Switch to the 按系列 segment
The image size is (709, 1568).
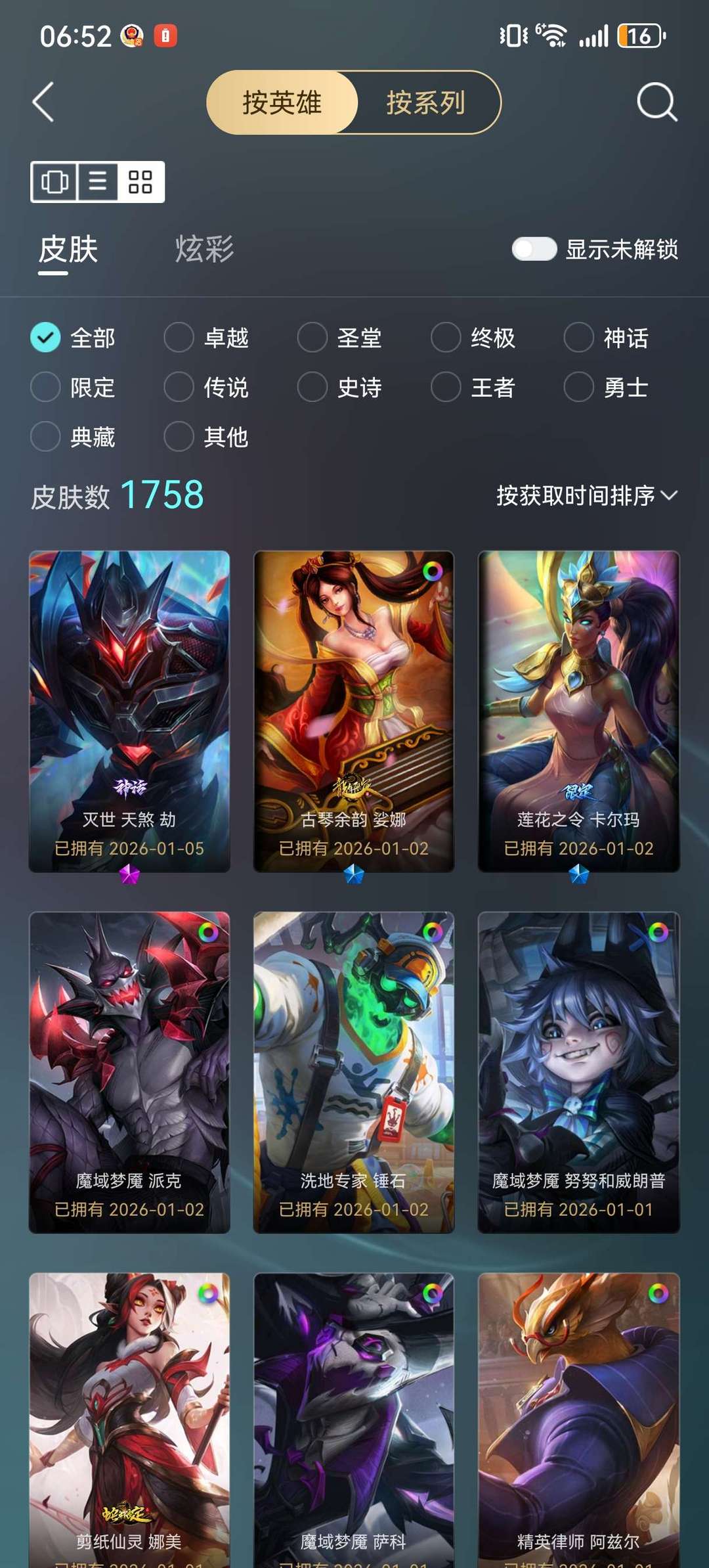[x=426, y=102]
